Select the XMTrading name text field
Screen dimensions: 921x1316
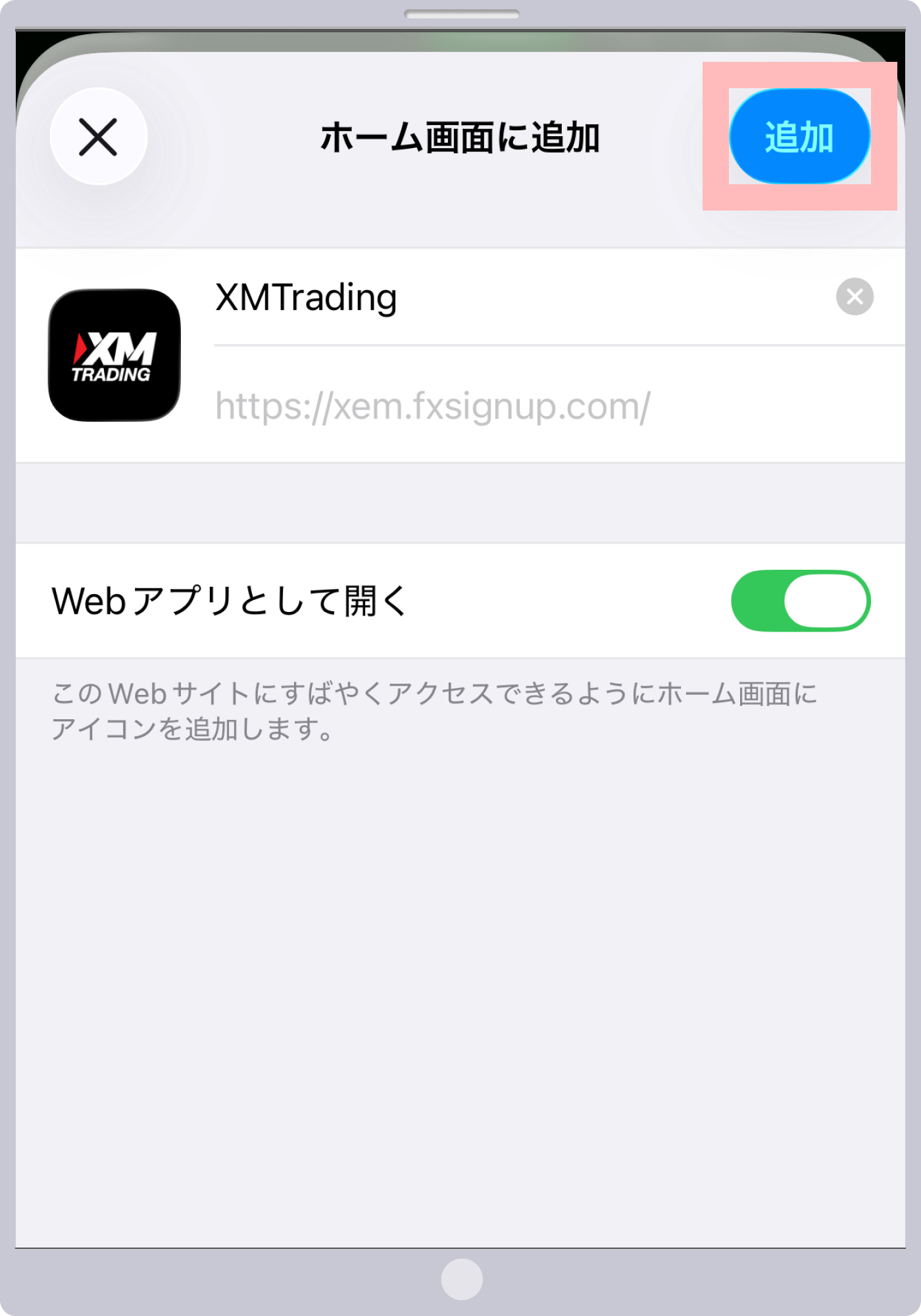[x=395, y=298]
